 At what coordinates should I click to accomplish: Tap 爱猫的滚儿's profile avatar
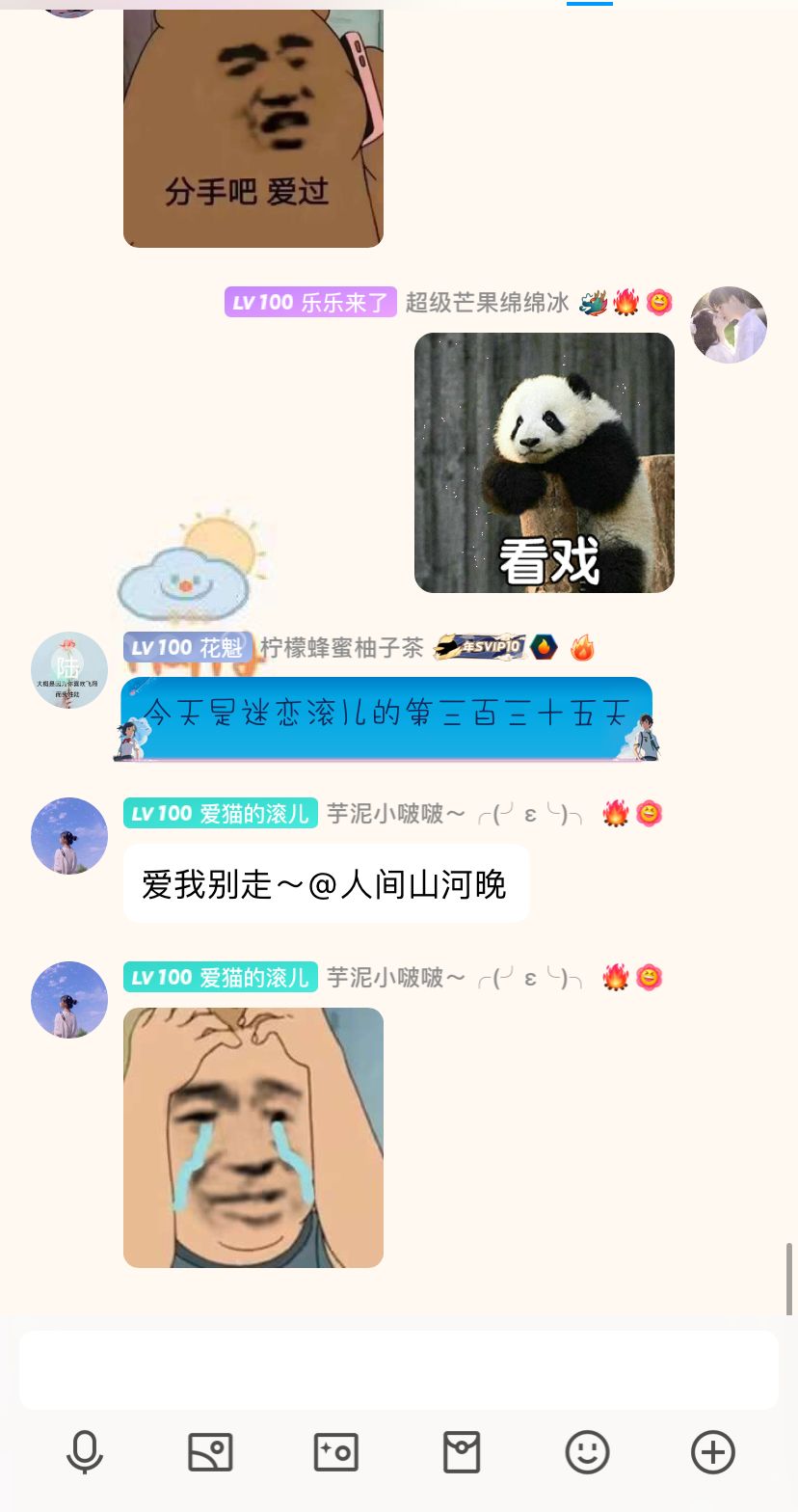point(68,835)
